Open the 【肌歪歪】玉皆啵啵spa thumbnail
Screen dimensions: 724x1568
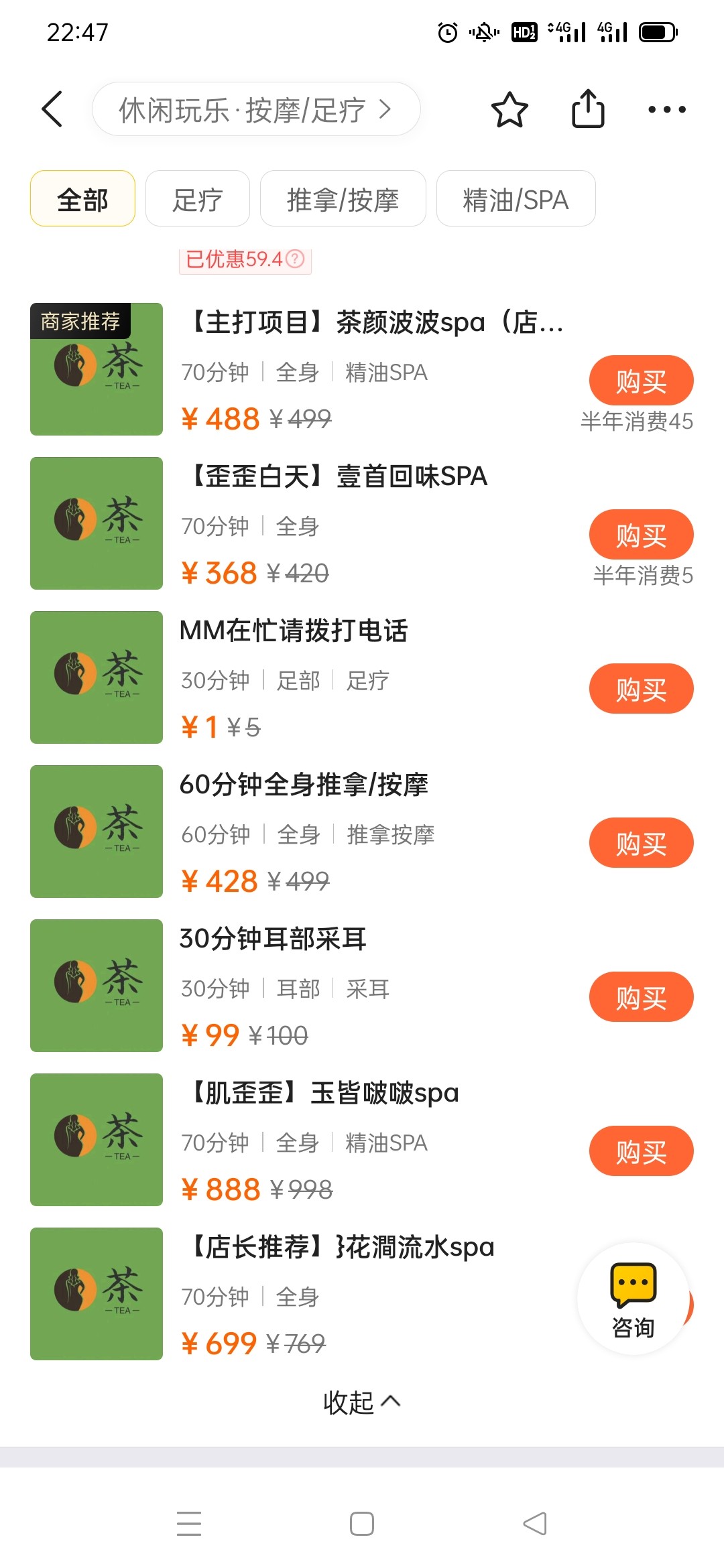tap(96, 1140)
